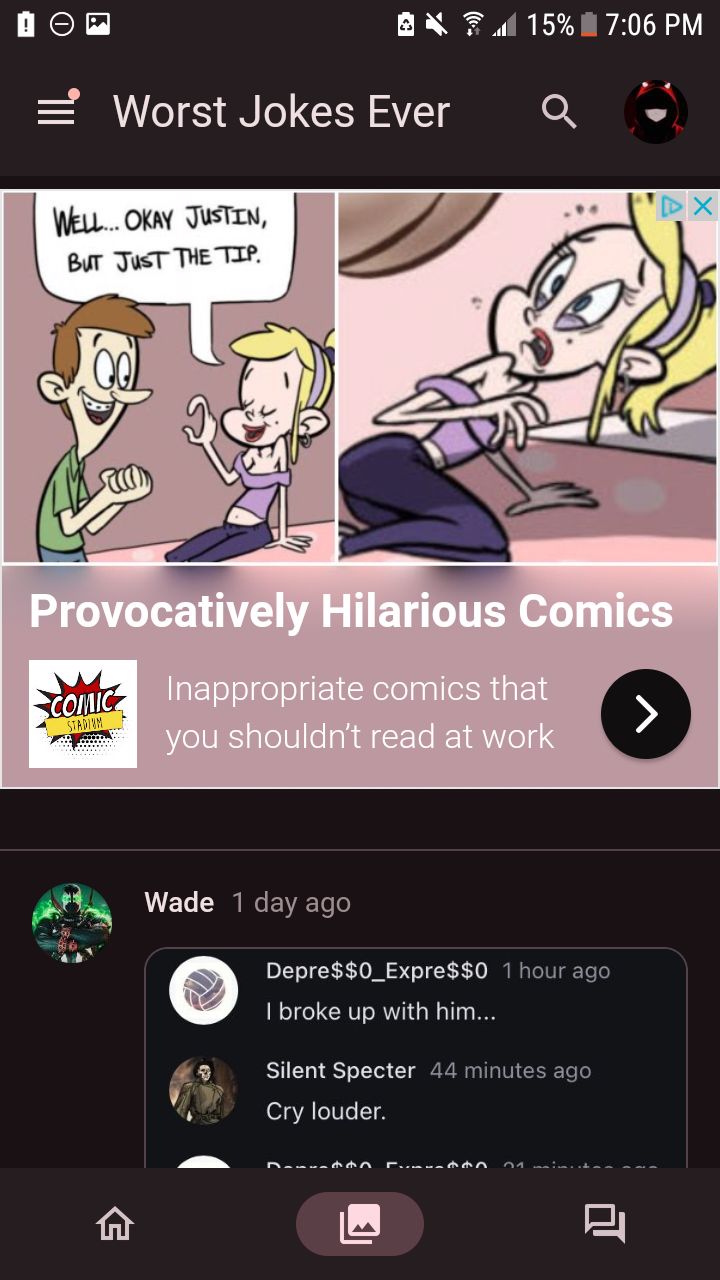Open the Provocatively Hilarious Comics ad
Screen dimensions: 720x1280
350,611
